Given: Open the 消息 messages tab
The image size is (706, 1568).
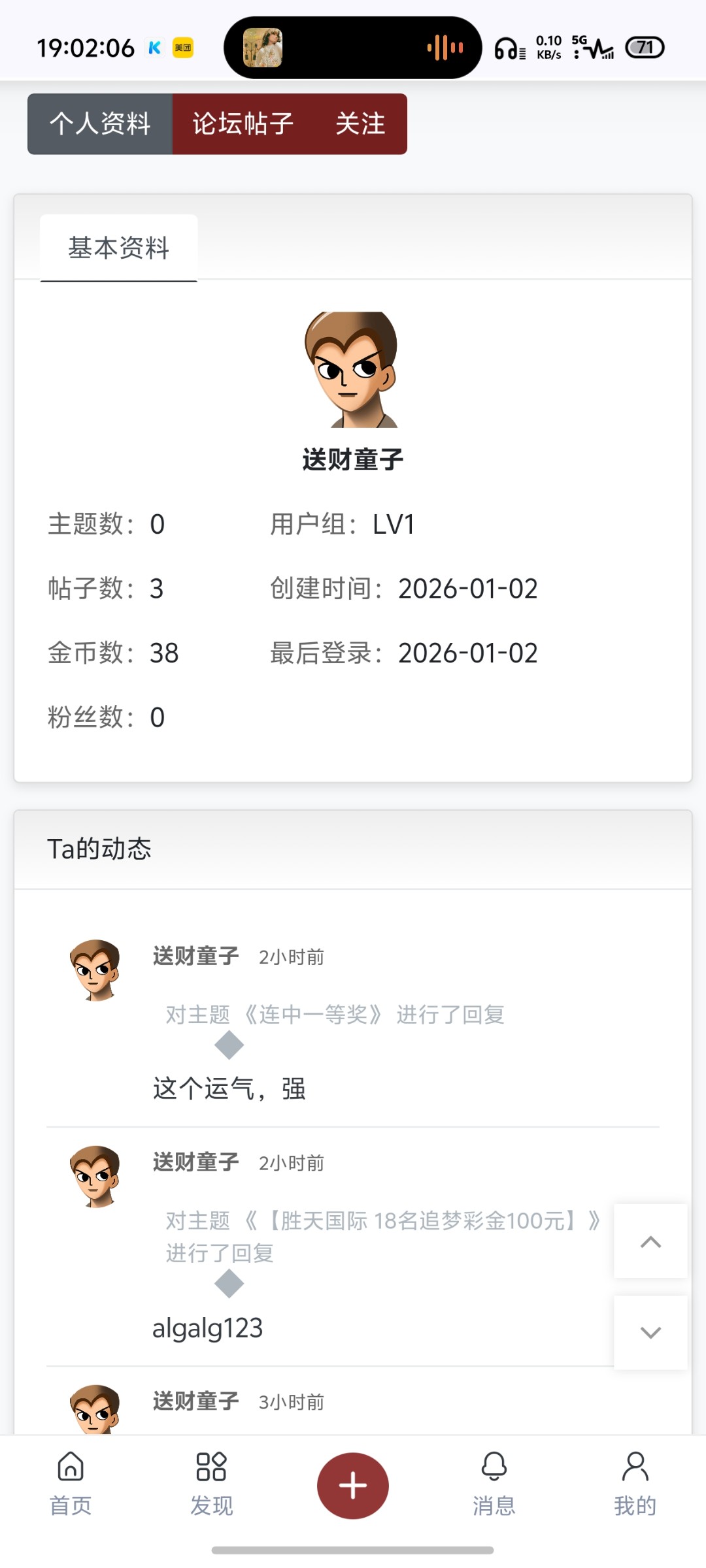Looking at the screenshot, I should [494, 1484].
